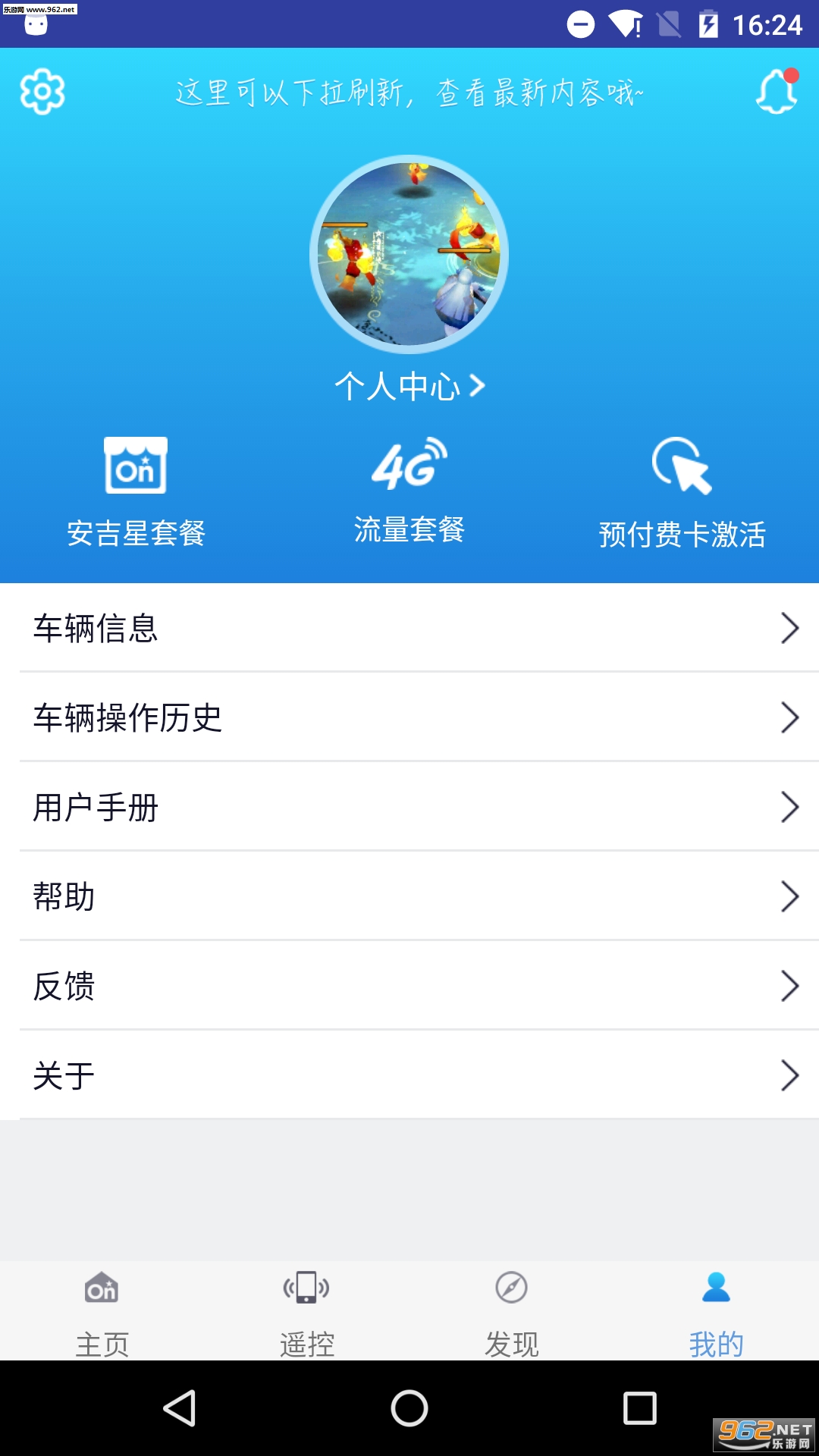Open the 反馈 feedback row
Image resolution: width=819 pixels, height=1456 pixels.
tap(409, 986)
